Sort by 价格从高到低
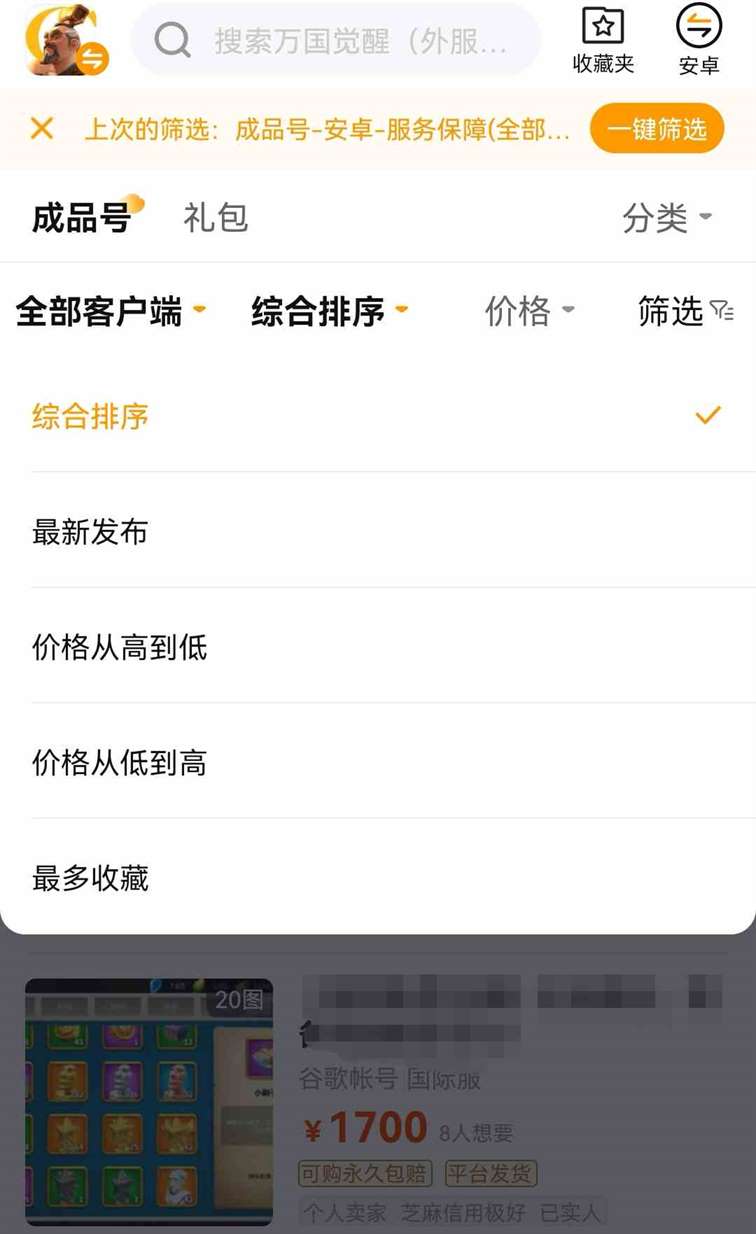This screenshot has height=1234, width=756. [119, 647]
